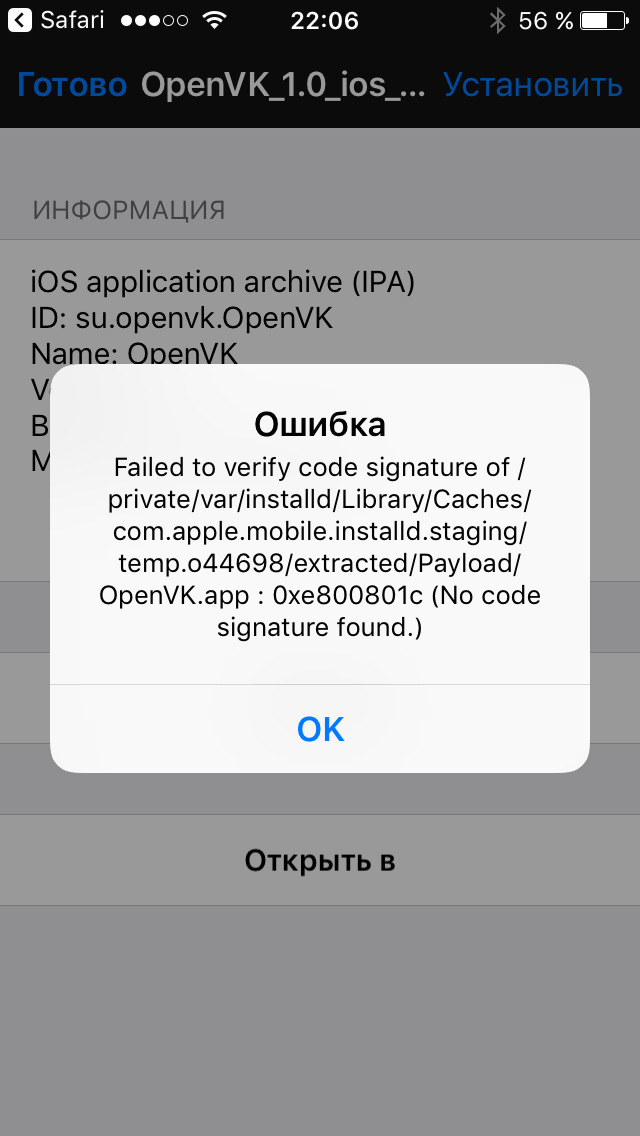Choose the Открыть в option

(320, 860)
